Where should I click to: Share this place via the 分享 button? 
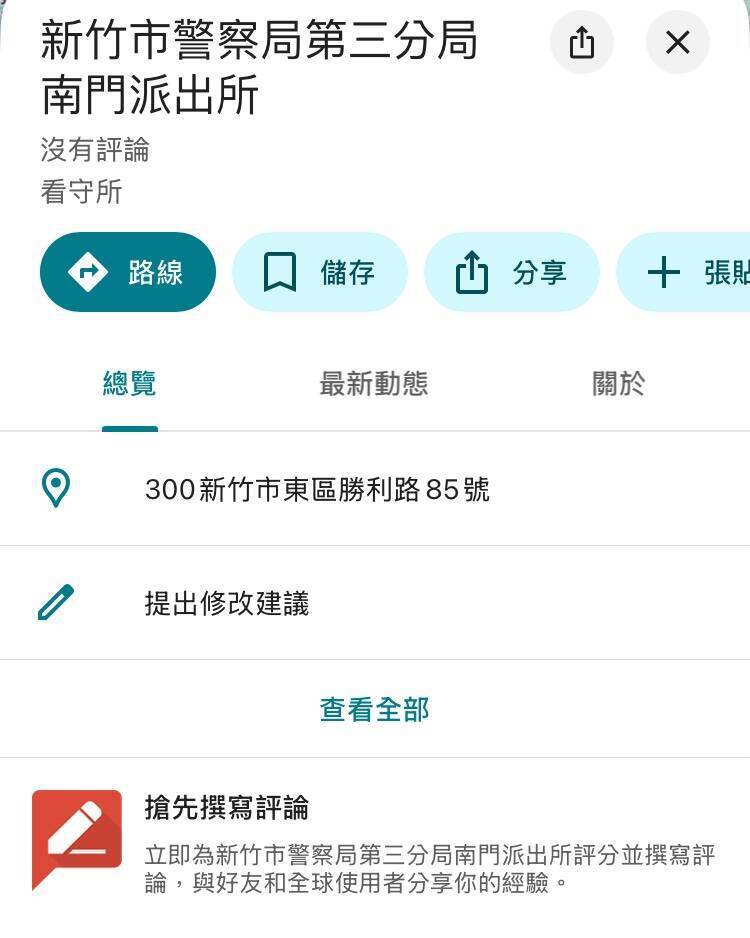(x=512, y=271)
